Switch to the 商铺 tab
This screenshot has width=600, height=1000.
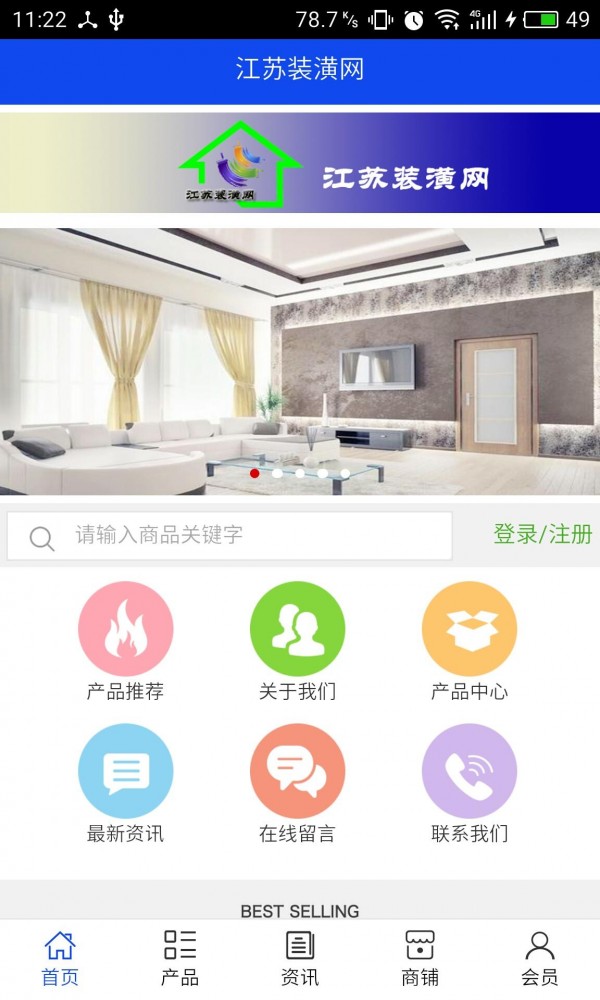tap(420, 958)
